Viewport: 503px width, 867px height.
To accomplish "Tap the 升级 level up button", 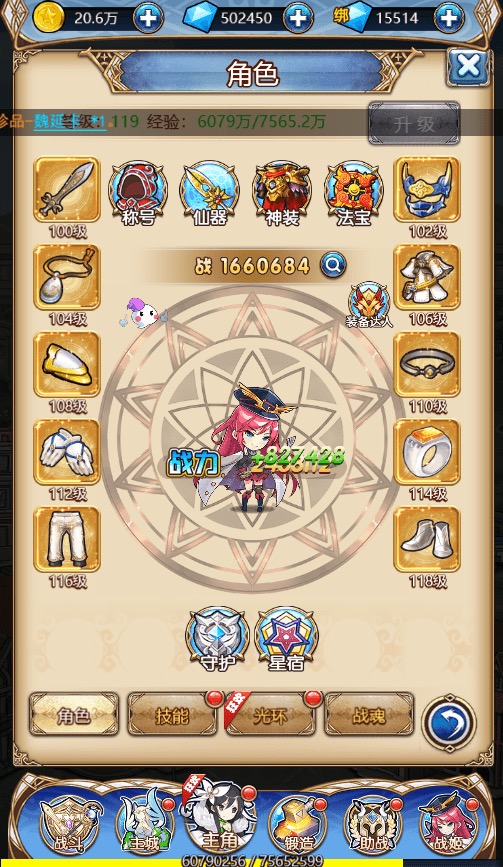I will 414,123.
